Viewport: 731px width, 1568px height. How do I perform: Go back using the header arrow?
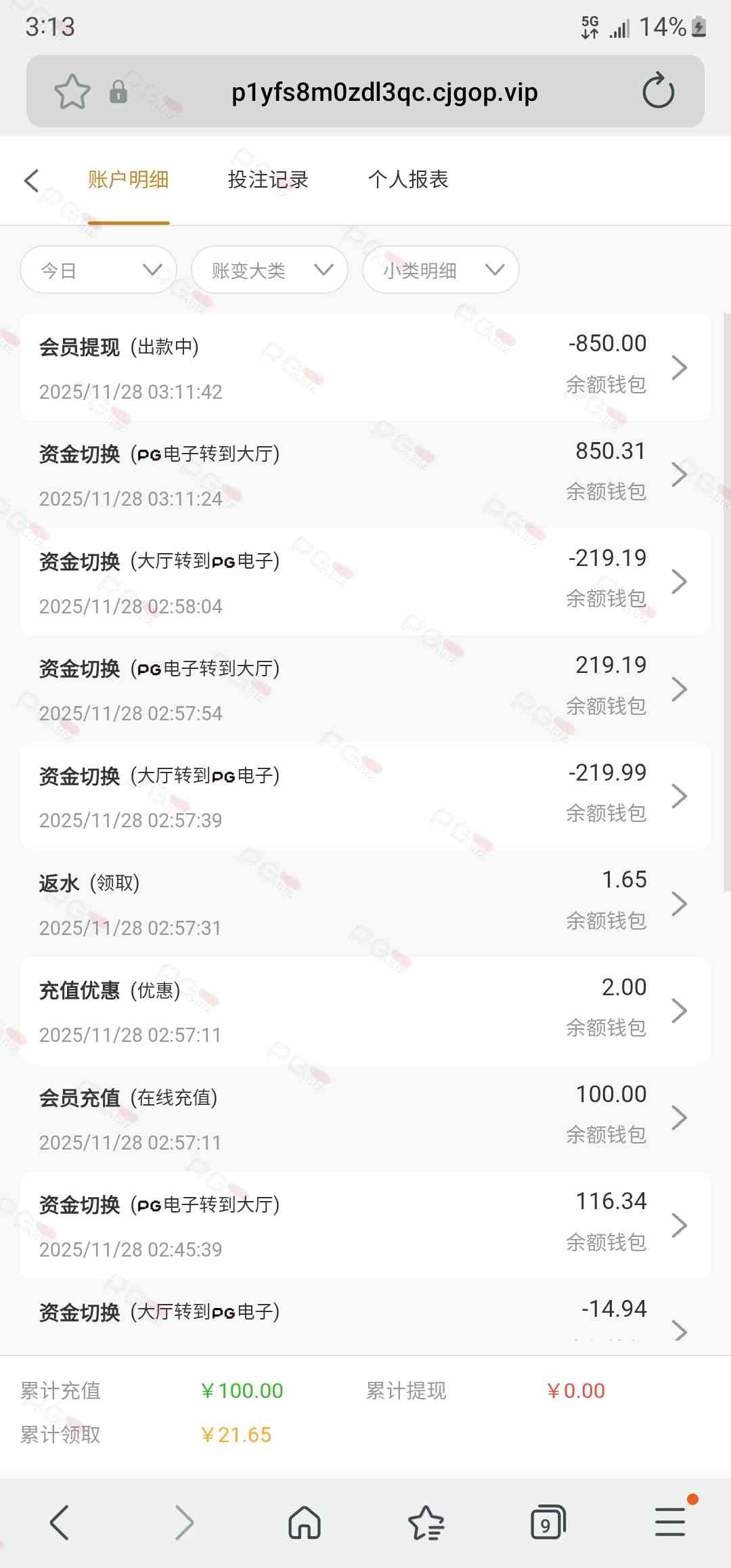click(x=31, y=180)
